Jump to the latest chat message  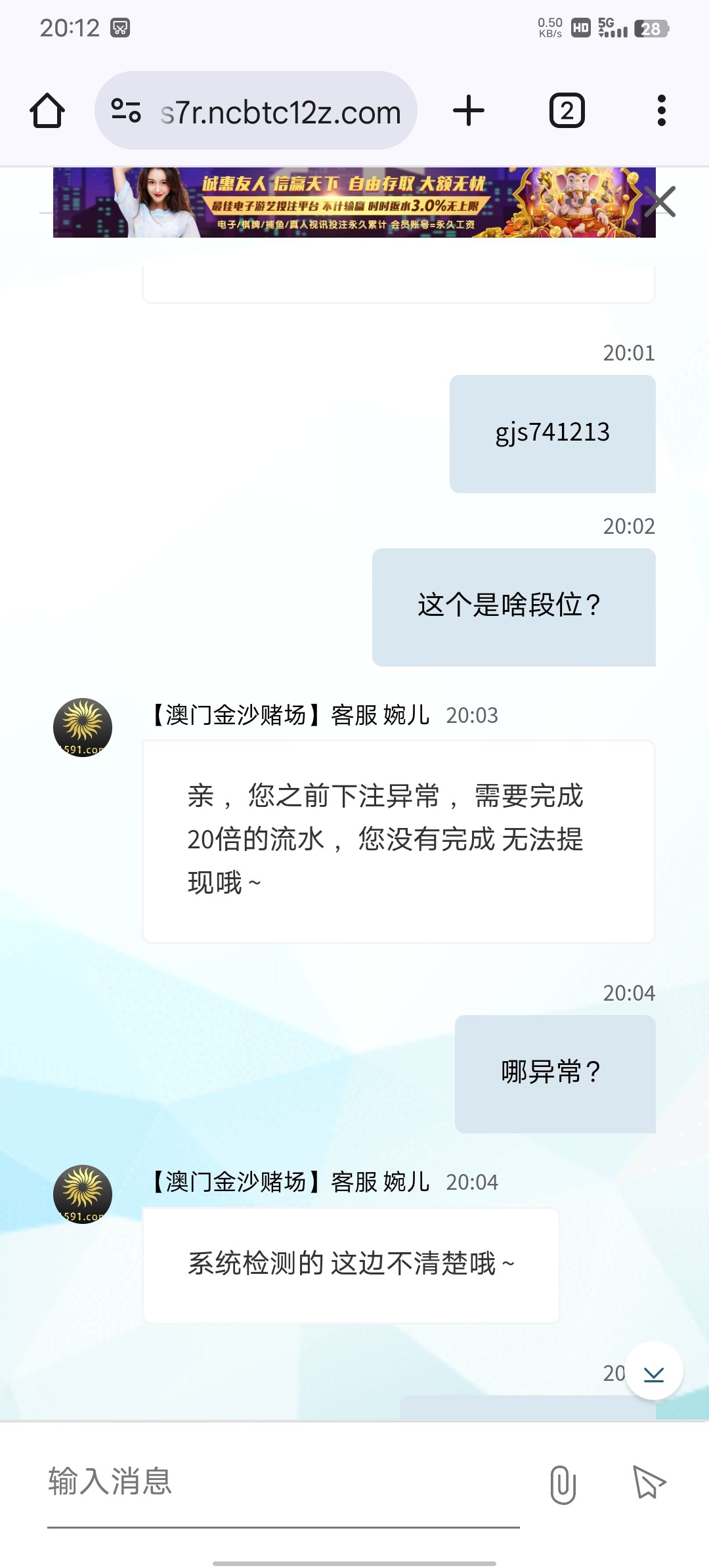[x=654, y=1372]
